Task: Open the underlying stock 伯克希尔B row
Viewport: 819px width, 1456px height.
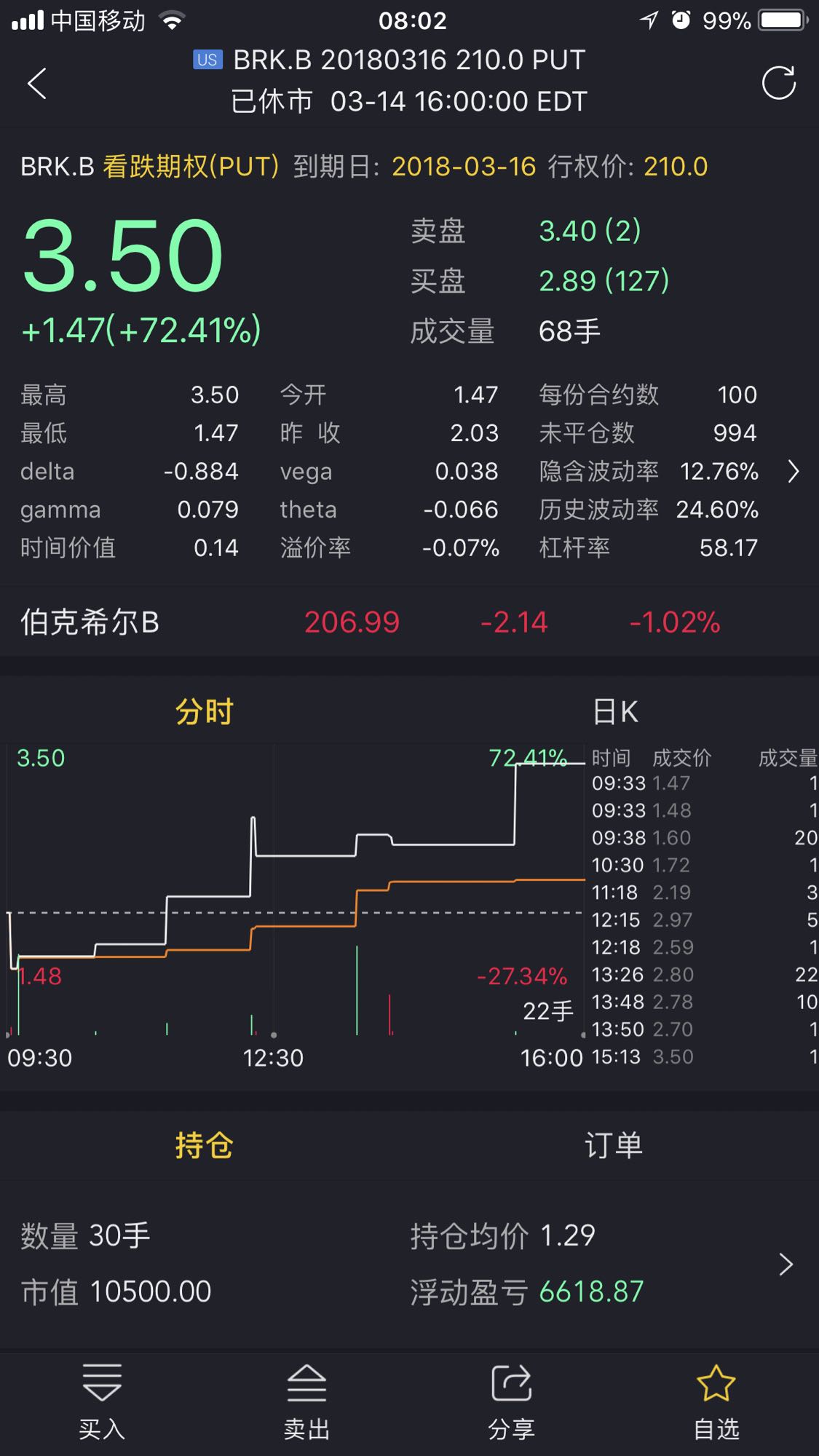Action: click(x=409, y=622)
